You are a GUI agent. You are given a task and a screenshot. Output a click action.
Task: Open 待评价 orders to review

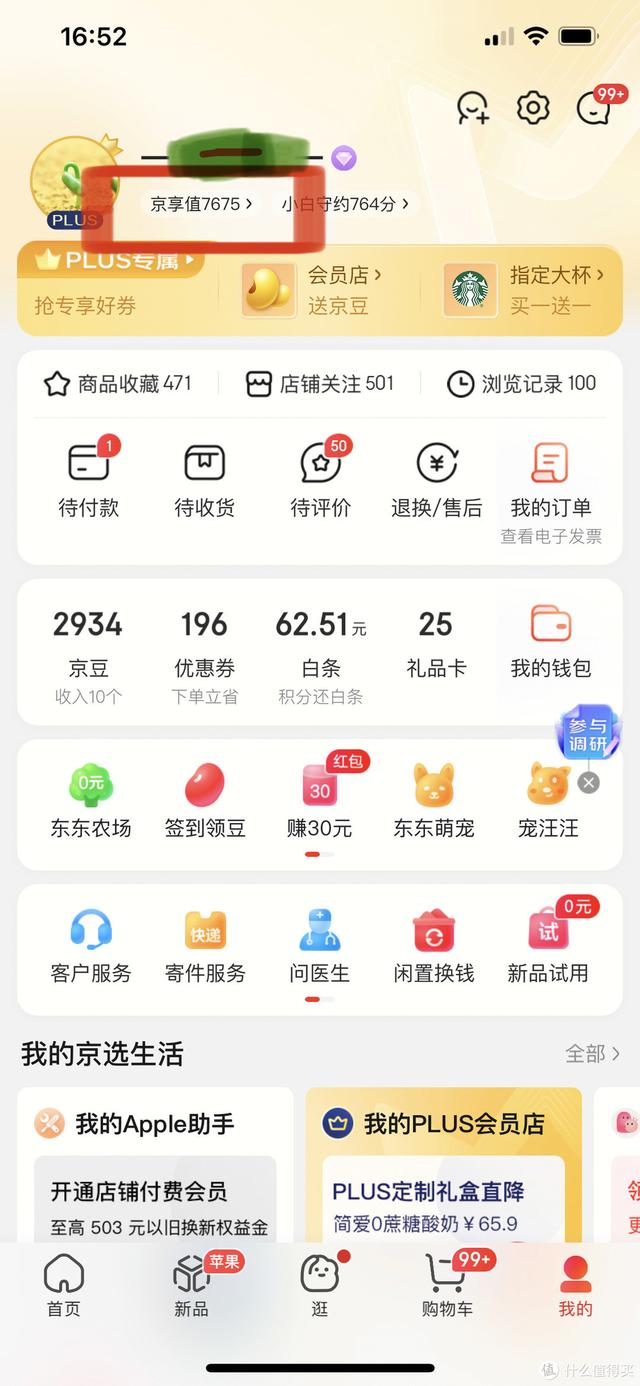[320, 480]
